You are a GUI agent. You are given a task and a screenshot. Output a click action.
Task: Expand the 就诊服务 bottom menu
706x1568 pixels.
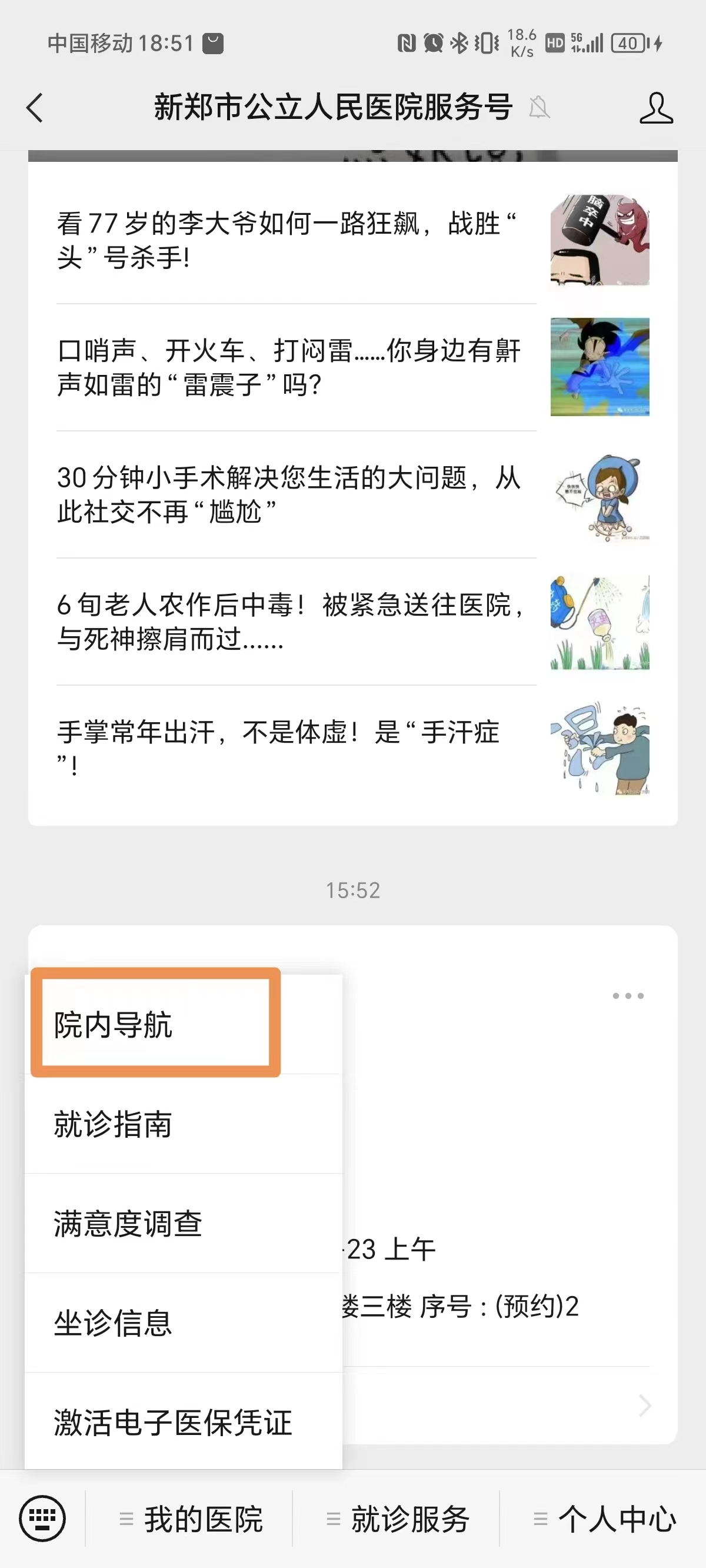point(398,1519)
